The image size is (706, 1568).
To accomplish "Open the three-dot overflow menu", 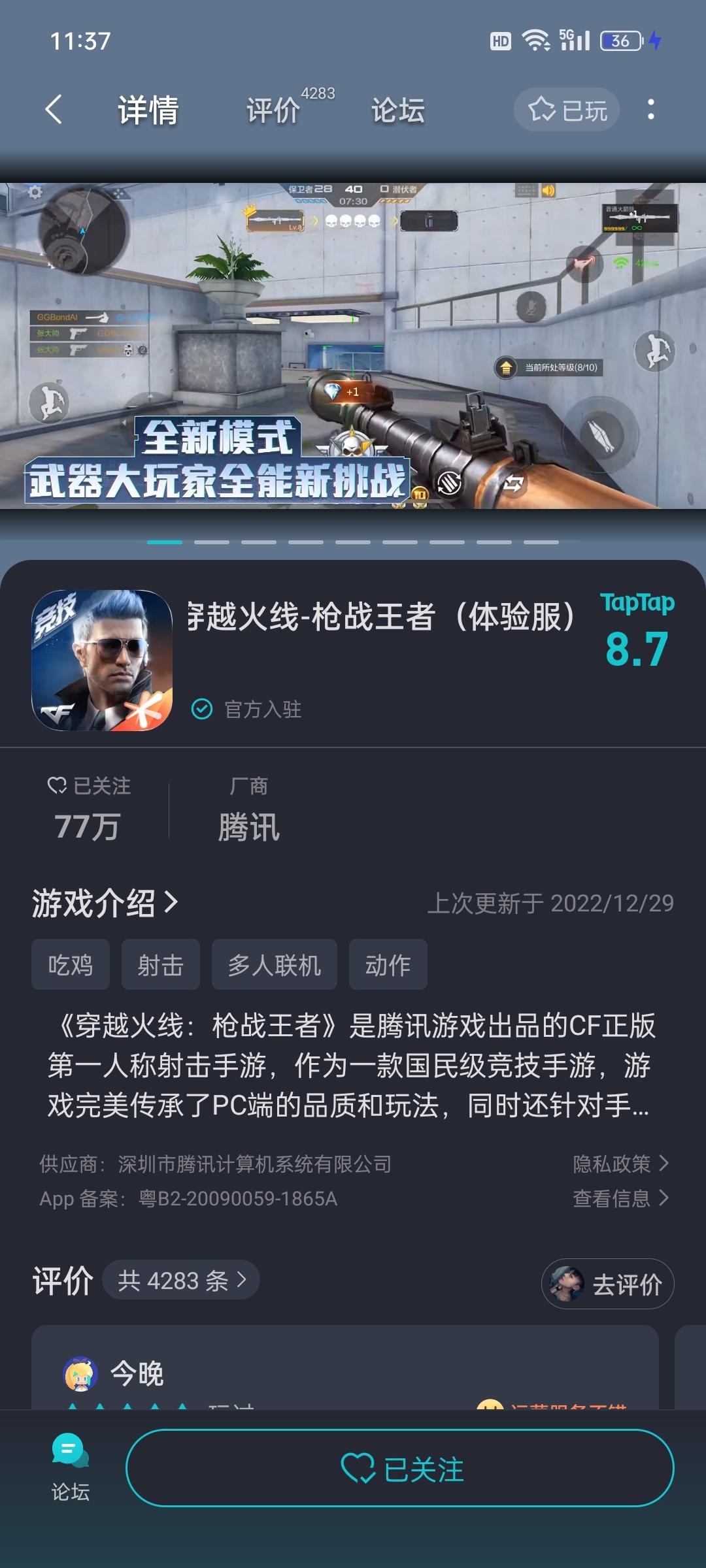I will (x=651, y=110).
